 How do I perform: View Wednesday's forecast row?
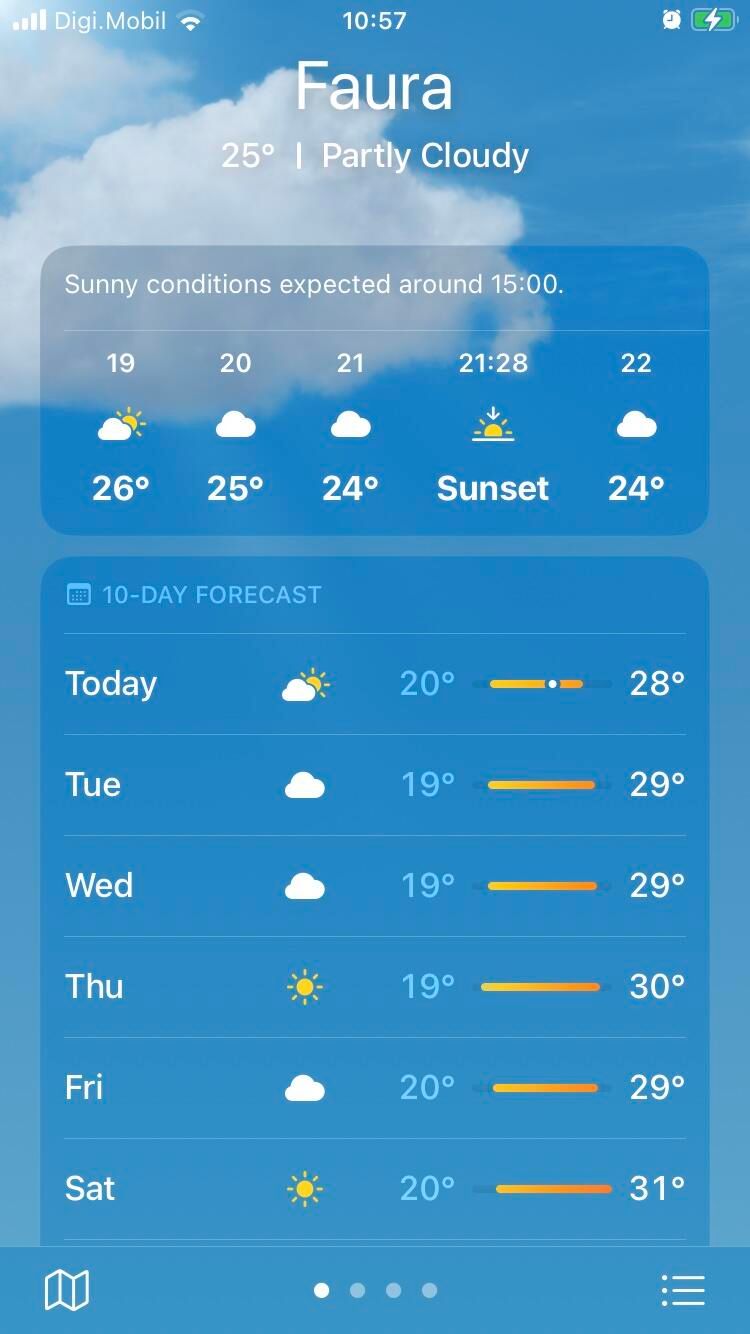pyautogui.click(x=375, y=886)
